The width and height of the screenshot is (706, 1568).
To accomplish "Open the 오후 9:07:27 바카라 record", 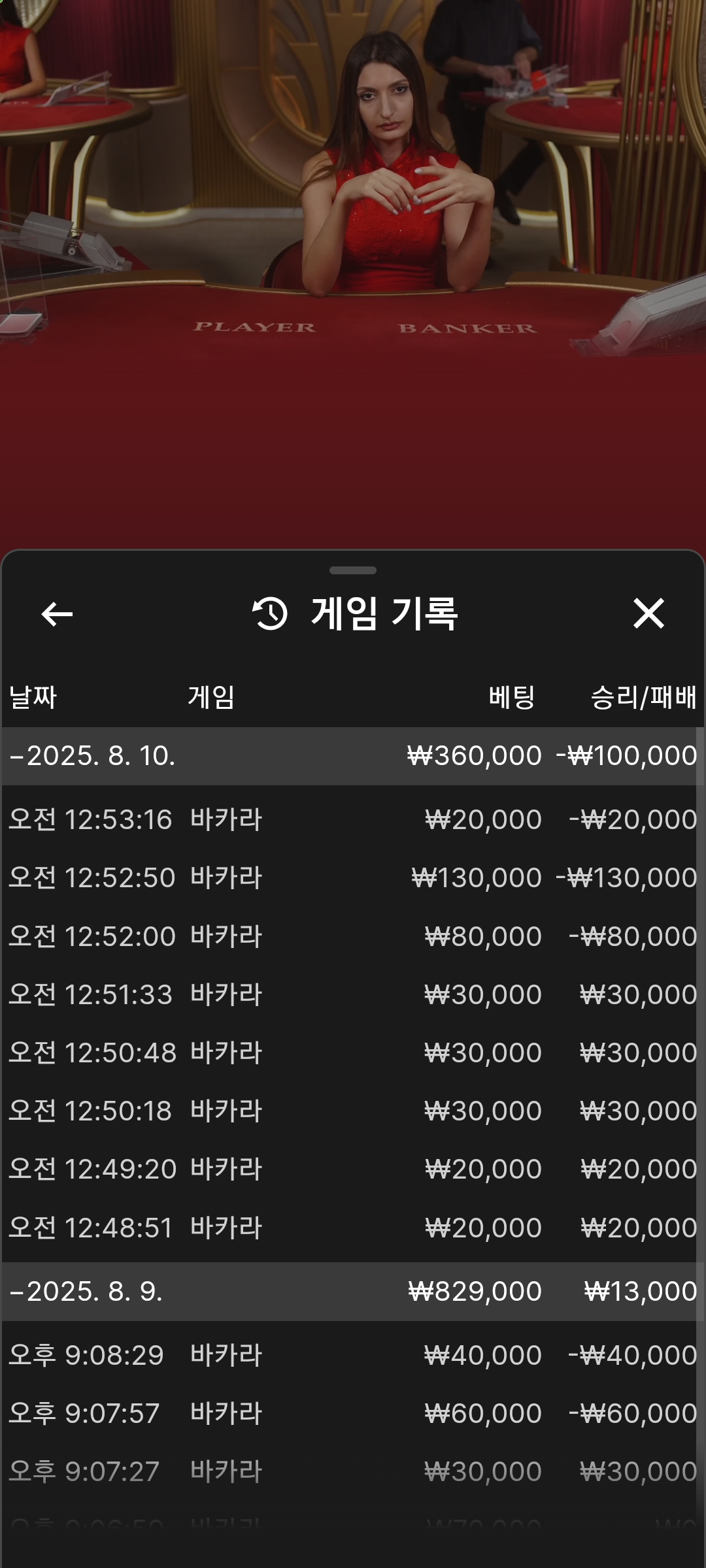I will point(349,1471).
